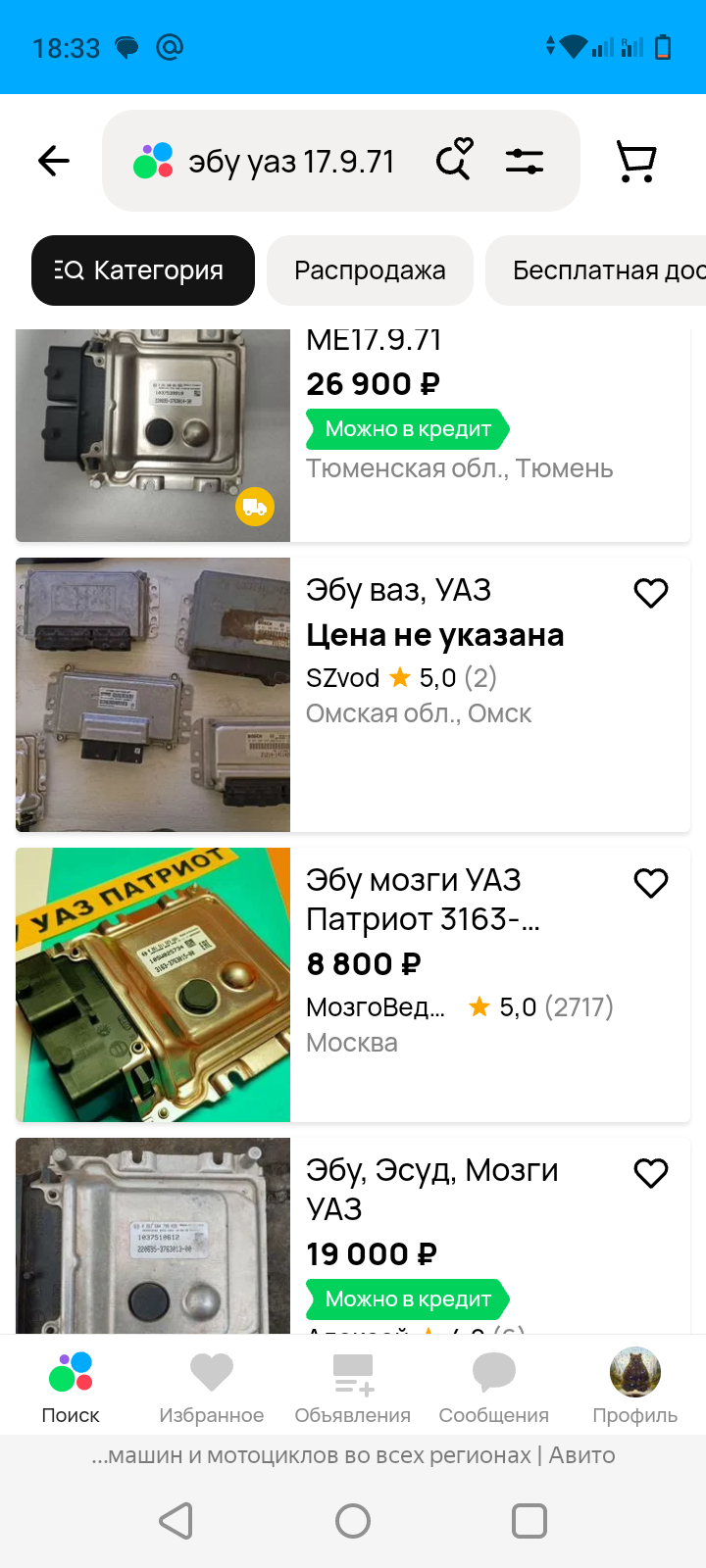The height and width of the screenshot is (1568, 706).
Task: Go back using the arrow icon
Action: tap(54, 161)
